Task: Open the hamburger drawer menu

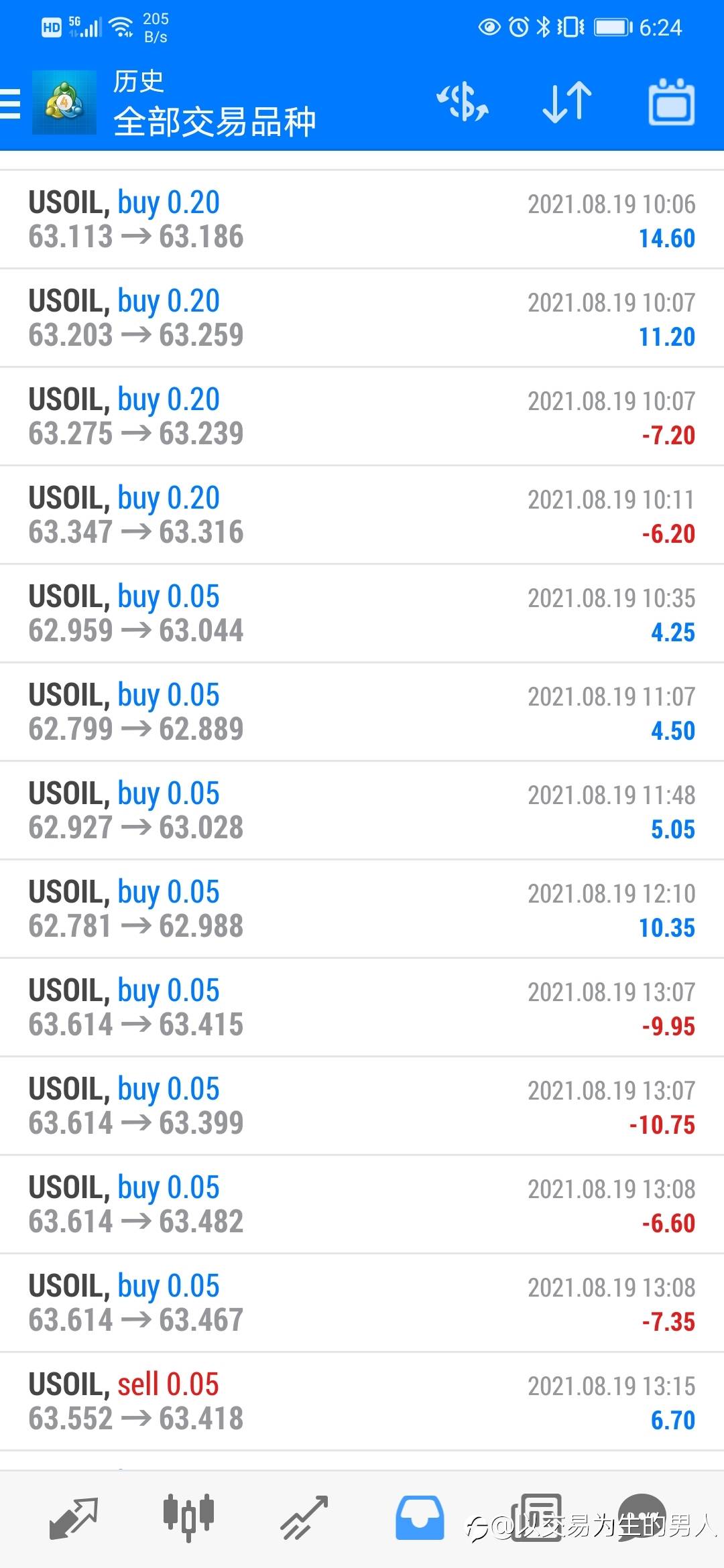Action: coord(11,103)
